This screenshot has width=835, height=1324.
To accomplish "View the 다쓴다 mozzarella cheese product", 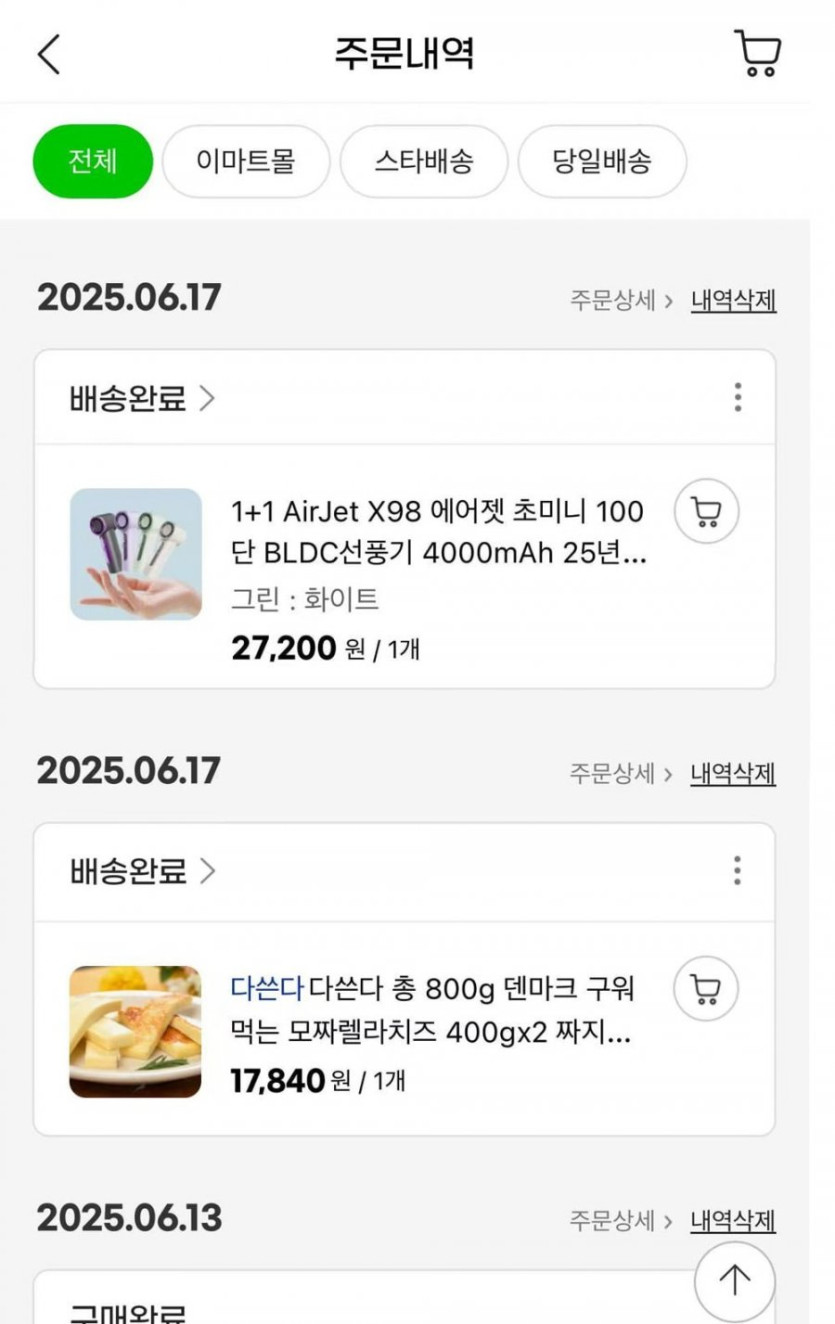I will click(431, 1011).
